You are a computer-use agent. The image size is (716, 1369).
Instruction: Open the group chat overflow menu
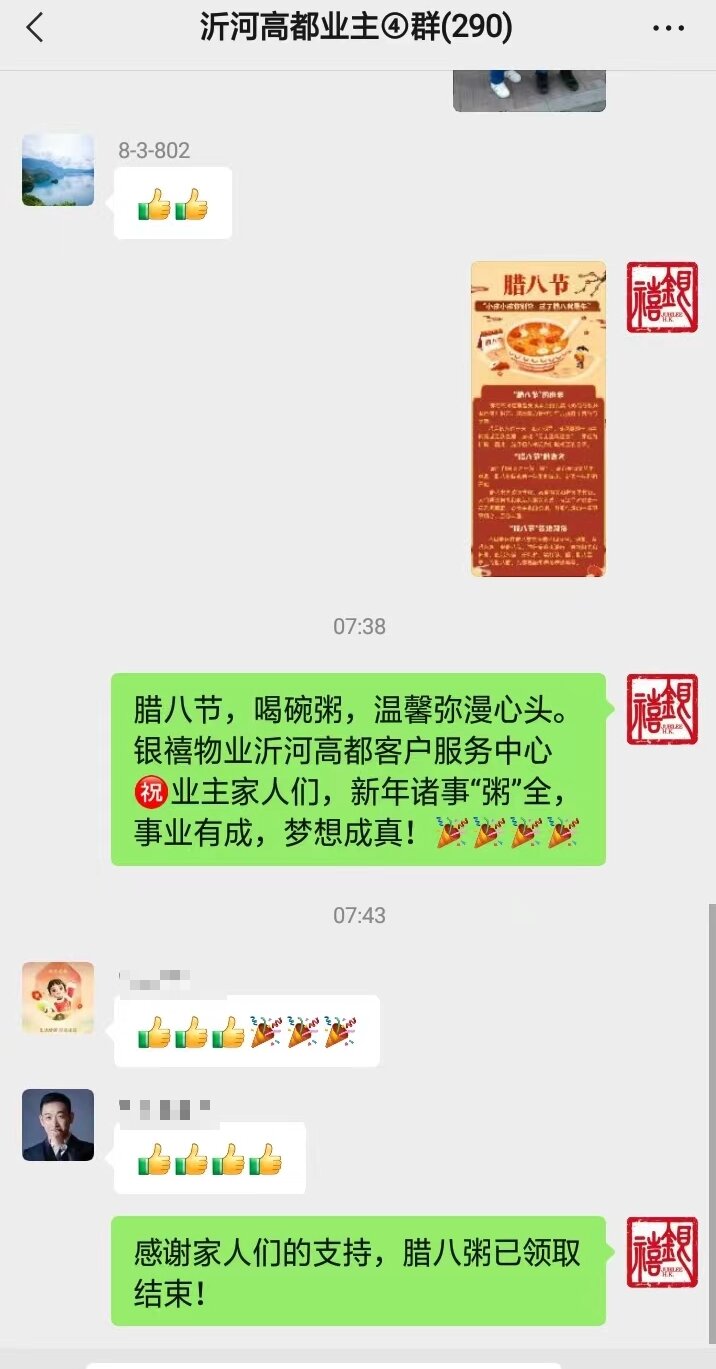click(x=668, y=28)
